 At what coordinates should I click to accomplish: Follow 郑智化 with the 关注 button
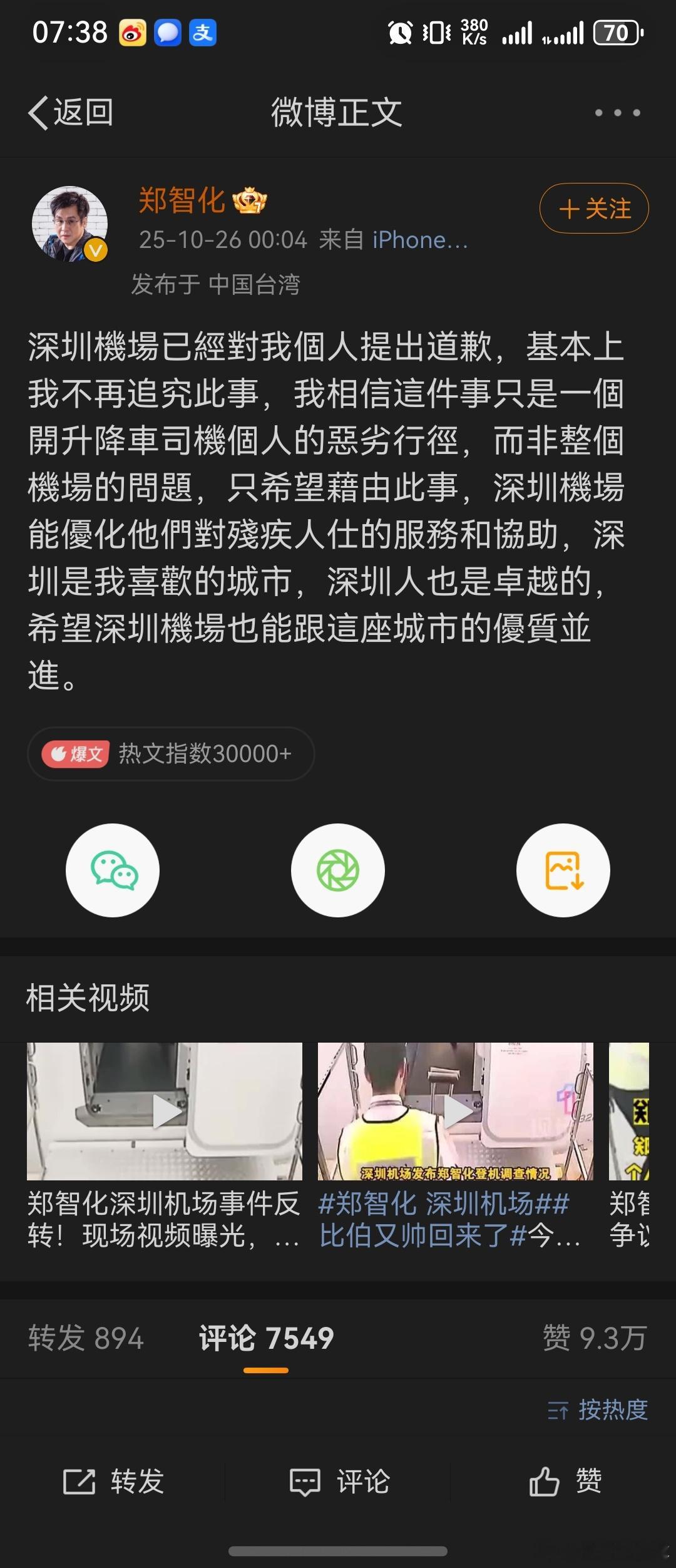point(593,209)
